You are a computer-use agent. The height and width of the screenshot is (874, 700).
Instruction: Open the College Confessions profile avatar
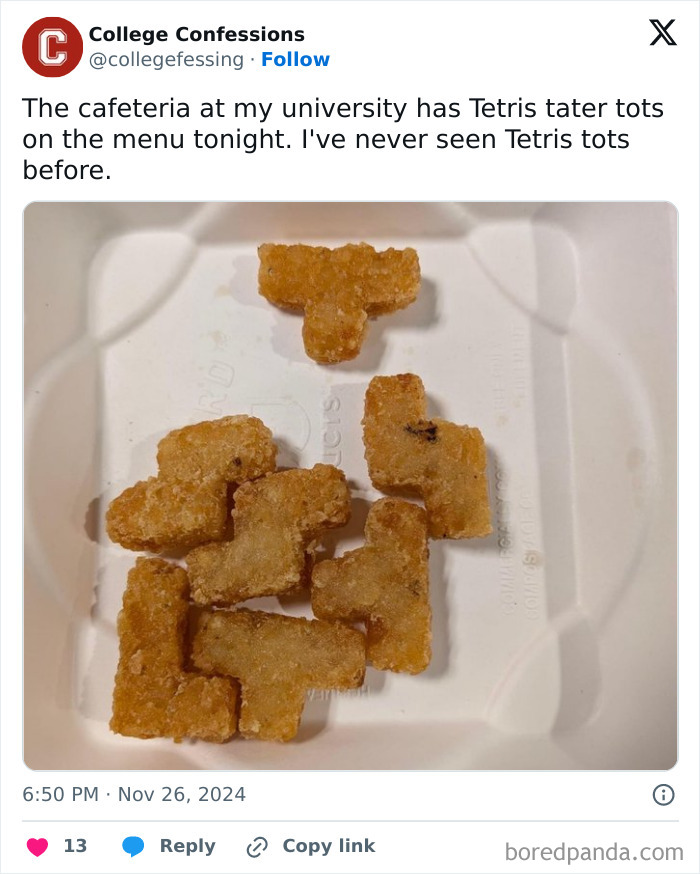52,47
